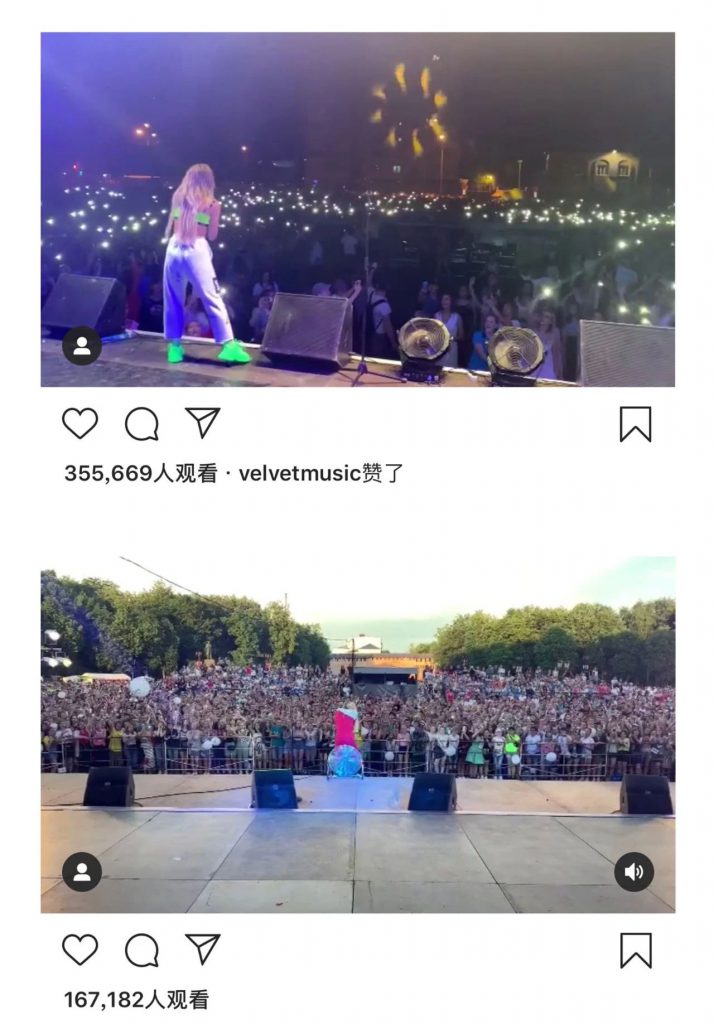Show tagged people on the daytime concert video
Screen dimensions: 714x1024
click(x=82, y=872)
